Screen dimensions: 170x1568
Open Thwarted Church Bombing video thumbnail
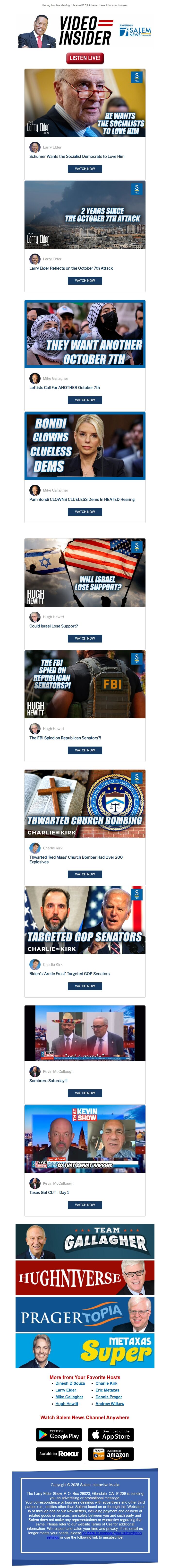coord(85,804)
